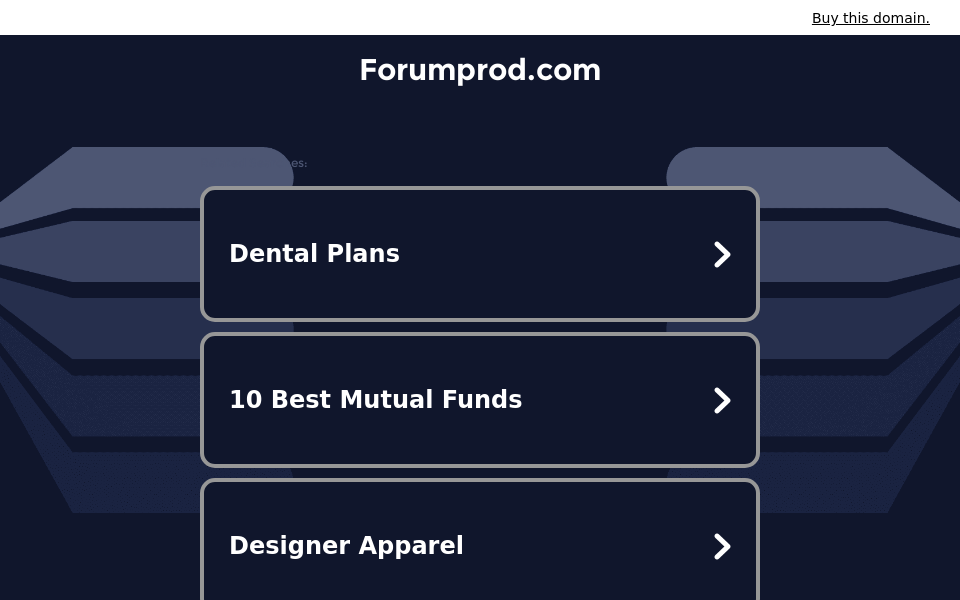Image resolution: width=960 pixels, height=600 pixels.
Task: Open the Designer Apparel link
Action: pos(480,545)
